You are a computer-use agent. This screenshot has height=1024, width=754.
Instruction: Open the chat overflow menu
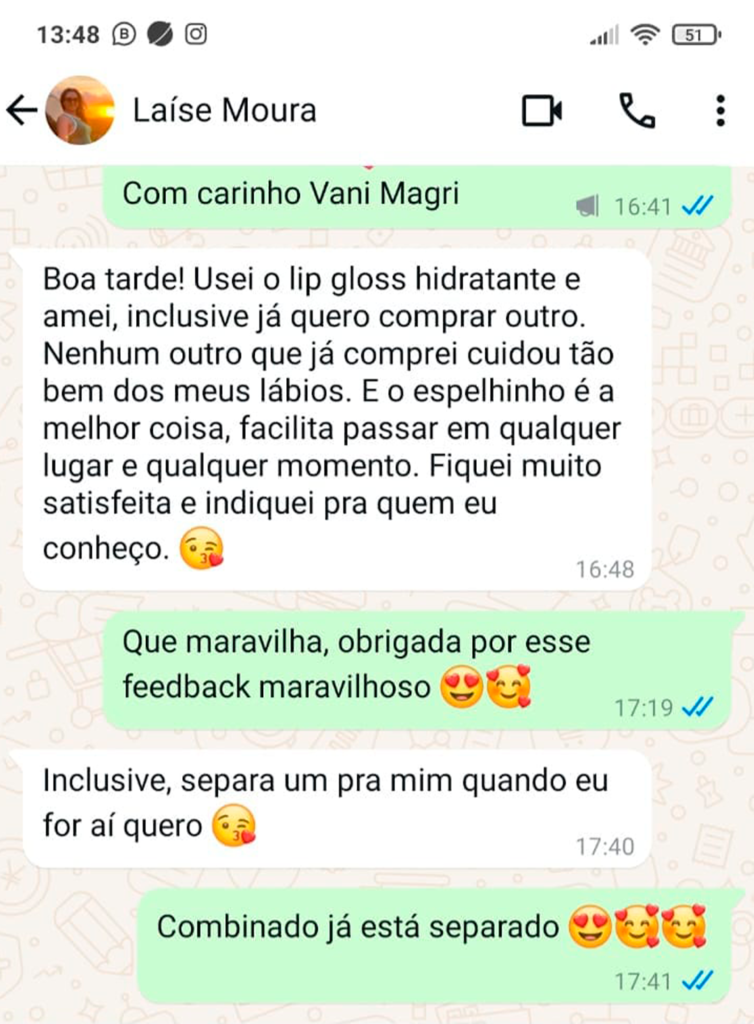tap(720, 110)
